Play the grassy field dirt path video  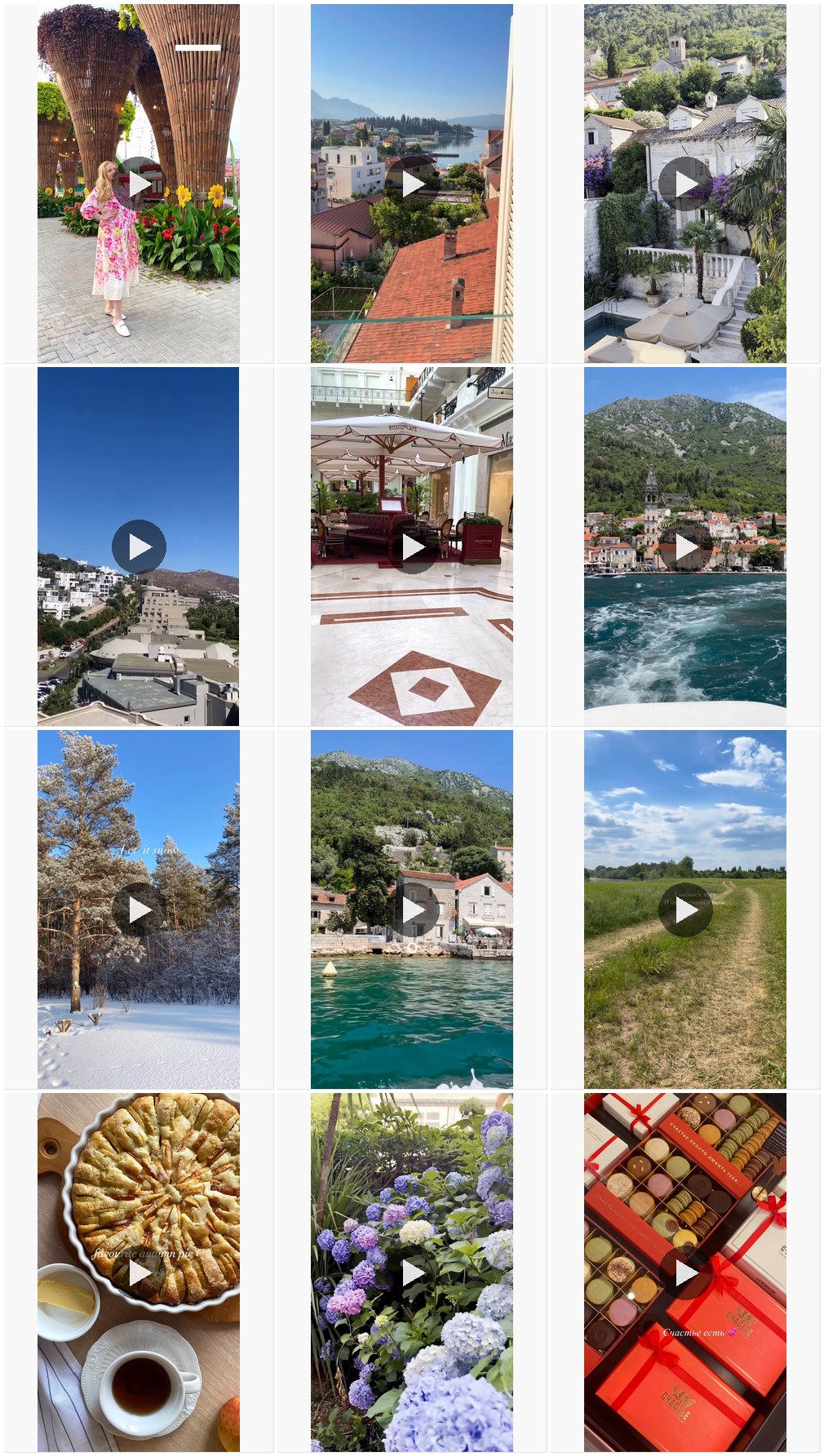click(x=685, y=909)
